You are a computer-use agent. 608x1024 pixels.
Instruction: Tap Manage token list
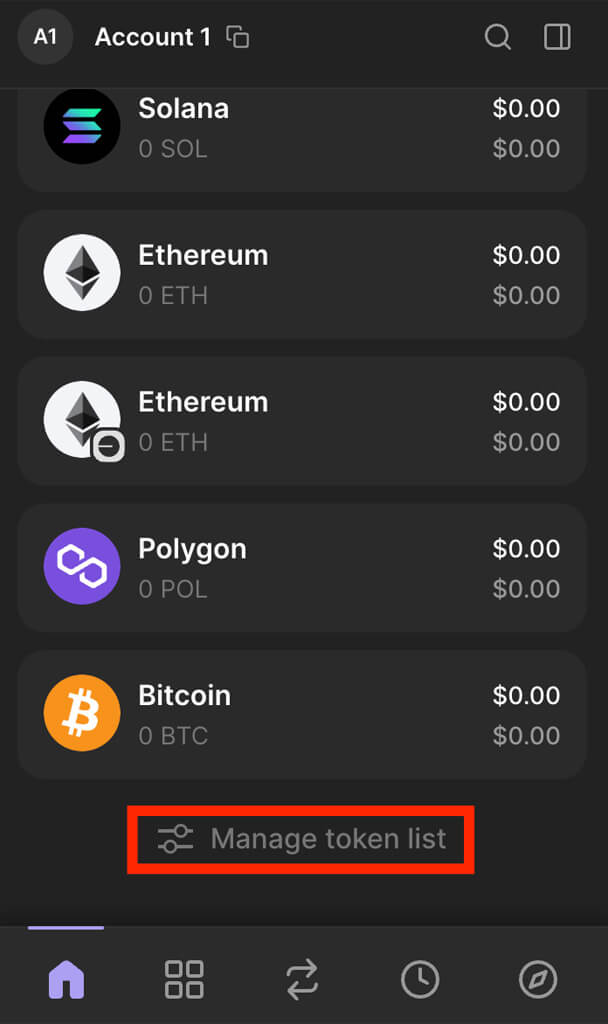(301, 839)
